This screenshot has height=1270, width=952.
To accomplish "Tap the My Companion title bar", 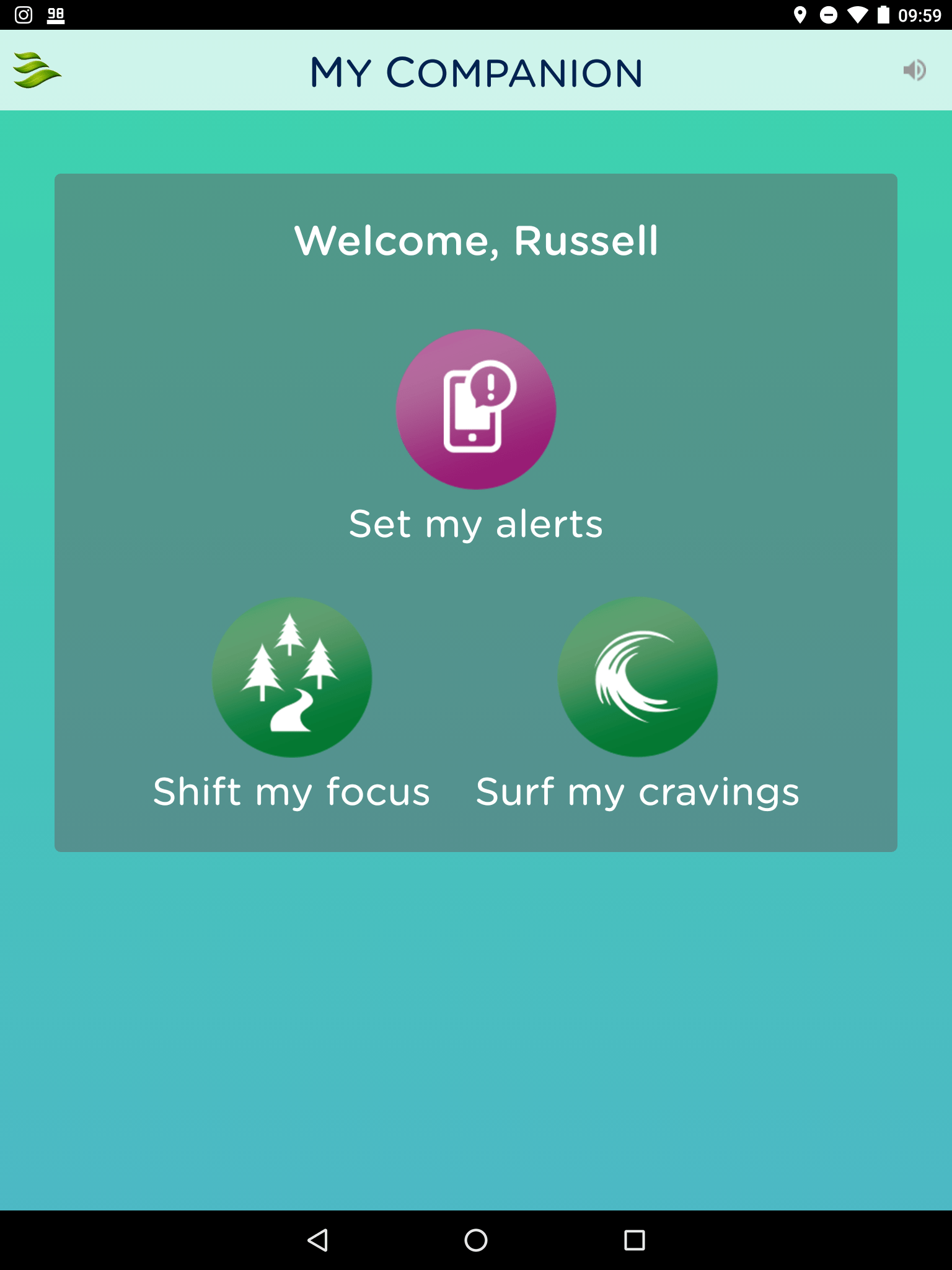I will pos(475,70).
